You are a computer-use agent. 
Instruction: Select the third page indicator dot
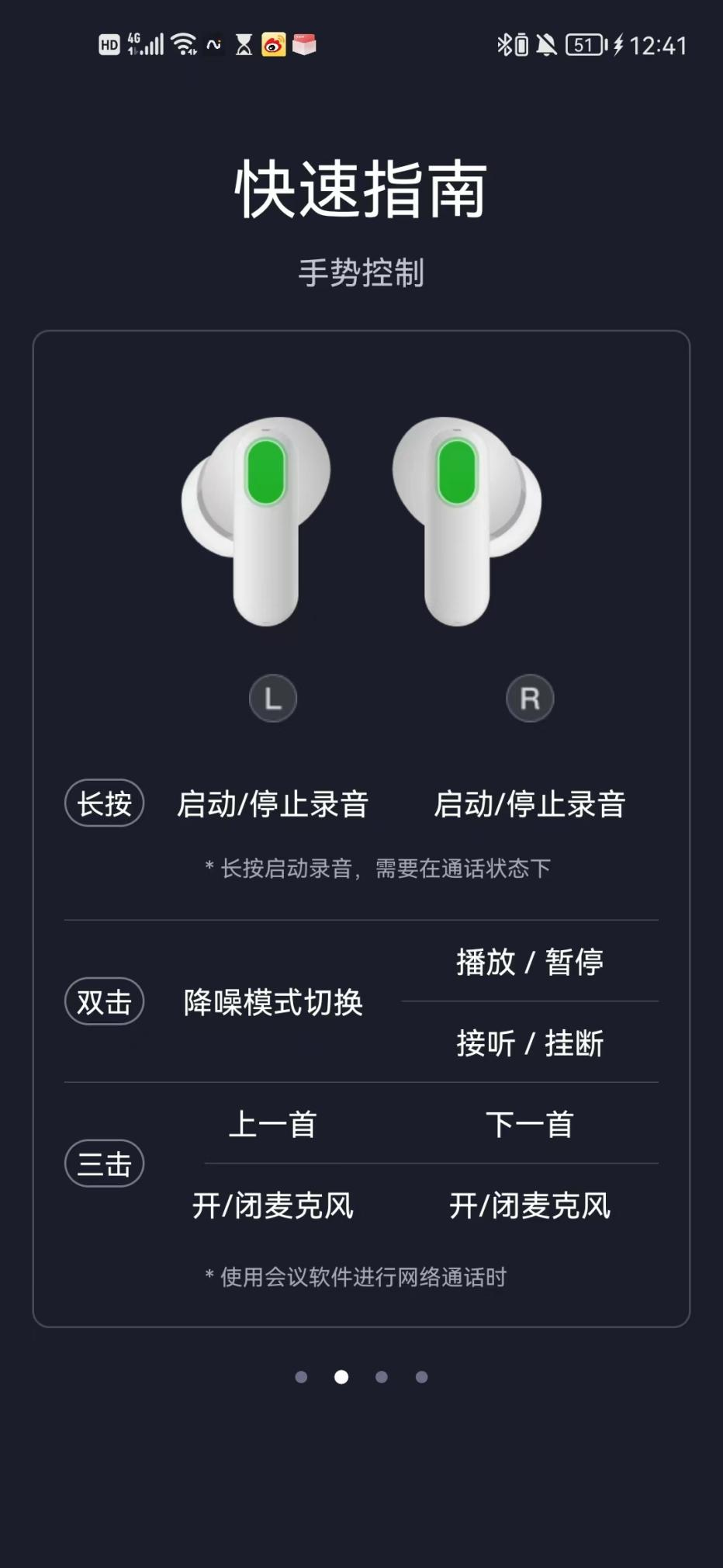[x=381, y=1377]
